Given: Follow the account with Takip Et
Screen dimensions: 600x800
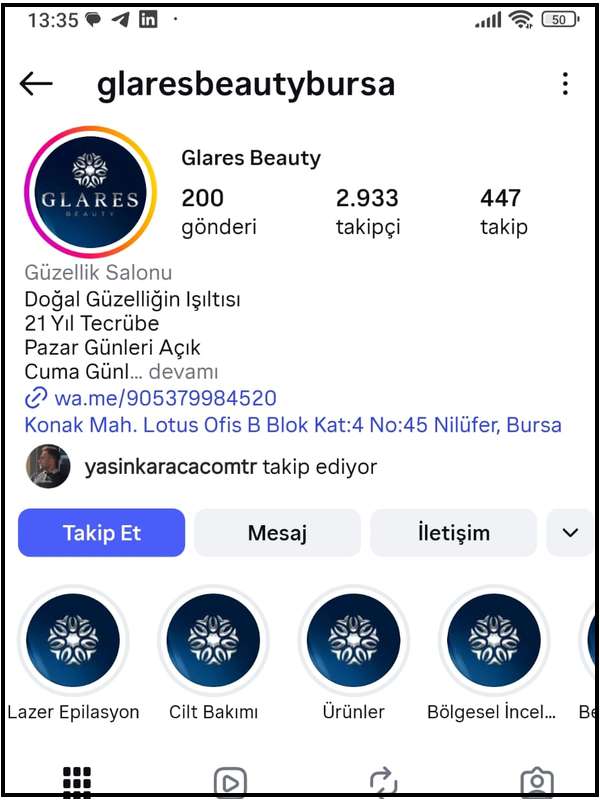Looking at the screenshot, I should [102, 533].
